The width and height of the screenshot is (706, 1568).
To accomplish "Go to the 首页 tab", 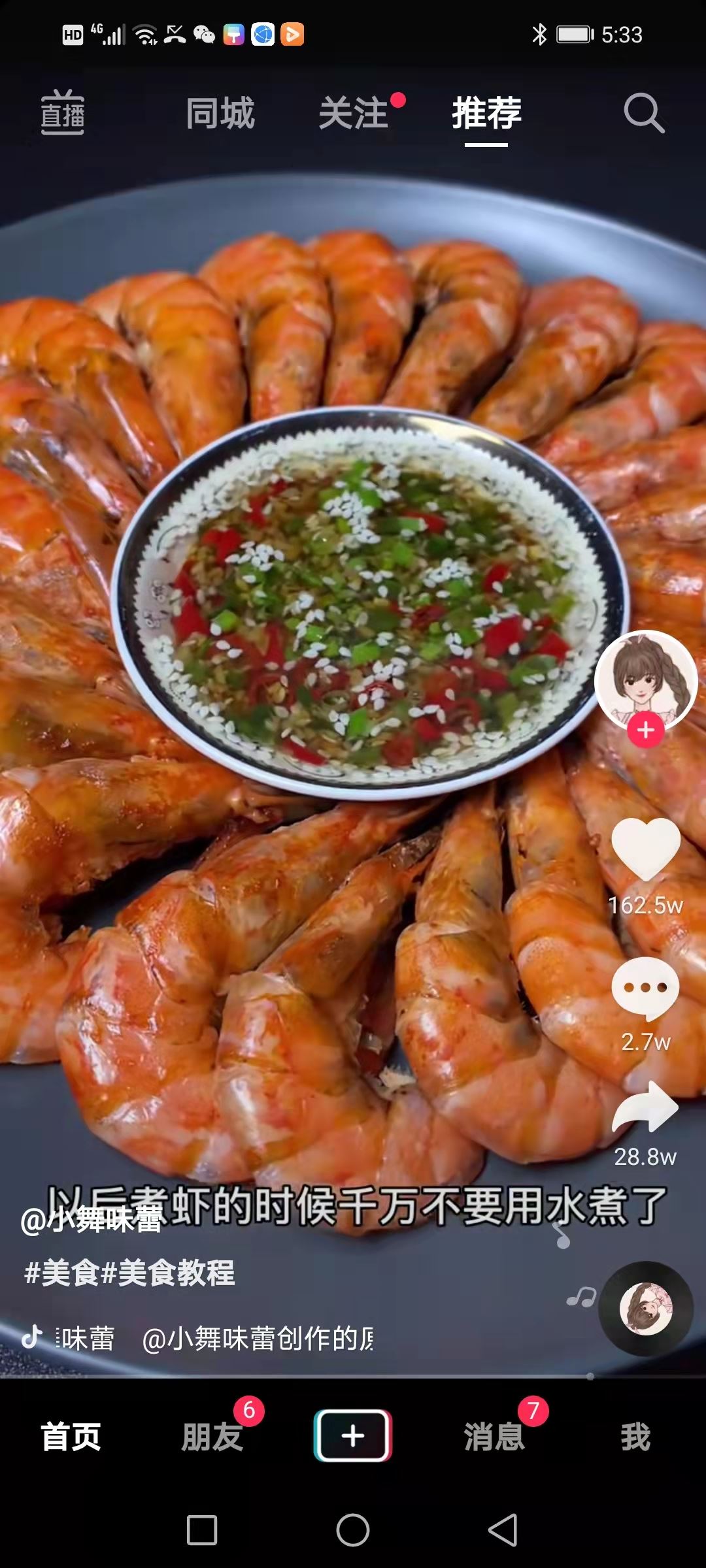I will click(71, 1436).
